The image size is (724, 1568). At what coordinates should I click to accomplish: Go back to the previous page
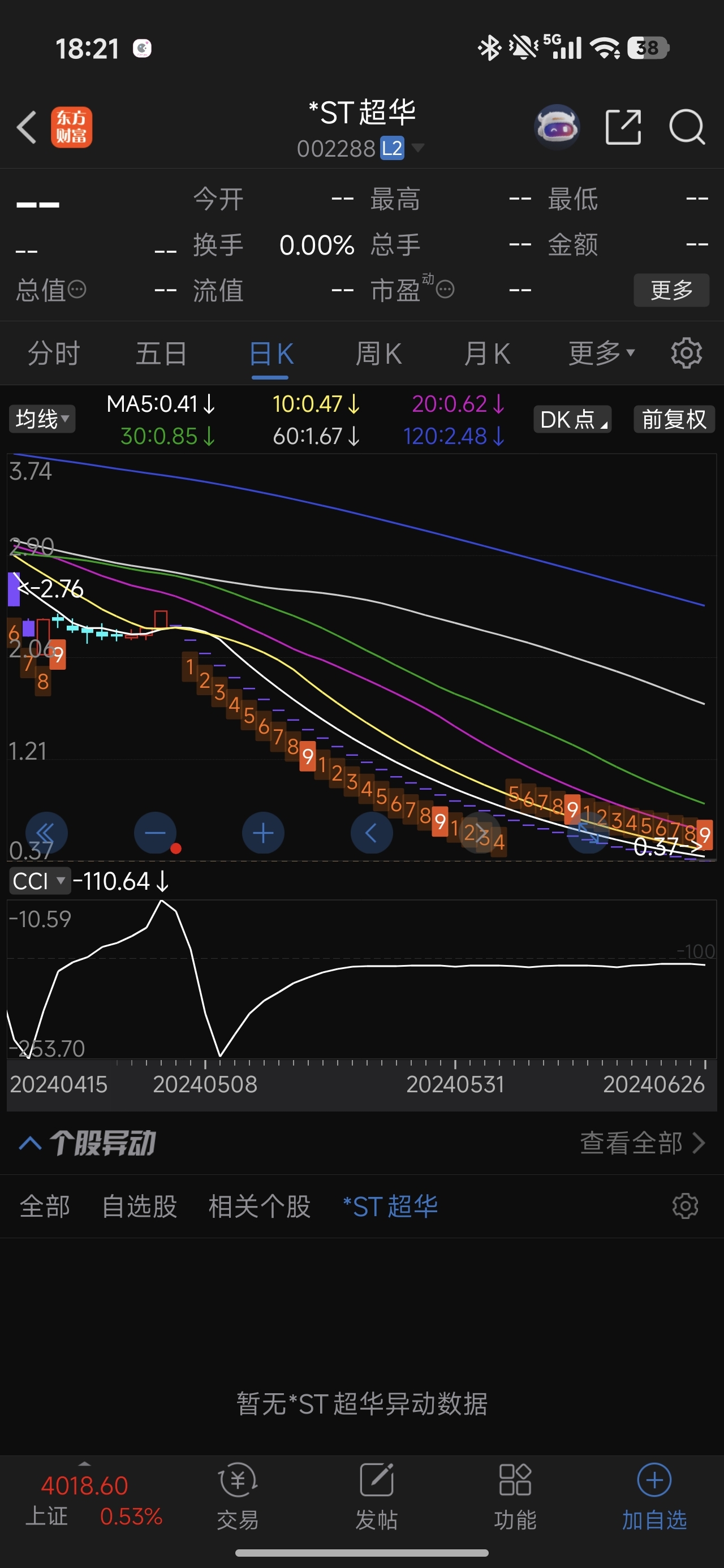click(27, 127)
